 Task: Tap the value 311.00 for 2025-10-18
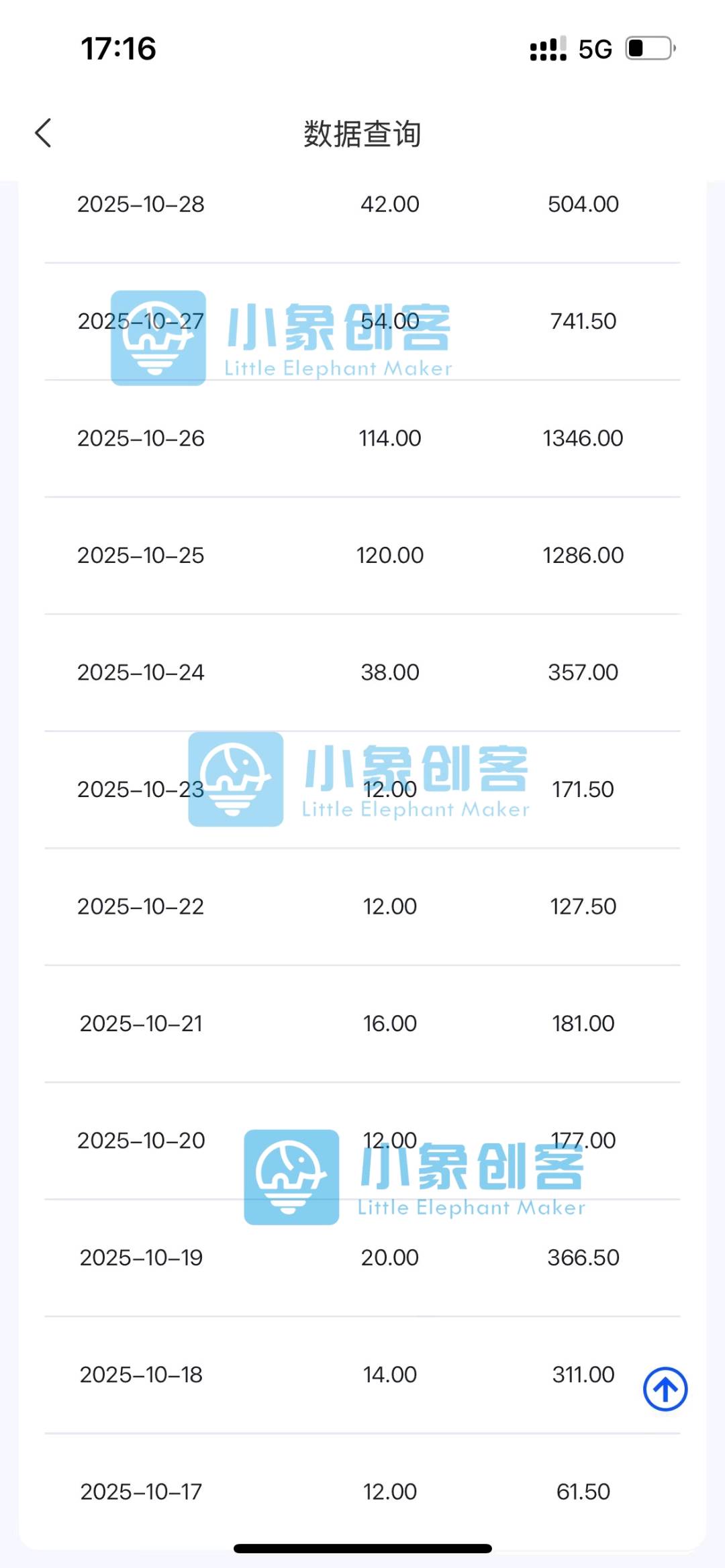[583, 1373]
